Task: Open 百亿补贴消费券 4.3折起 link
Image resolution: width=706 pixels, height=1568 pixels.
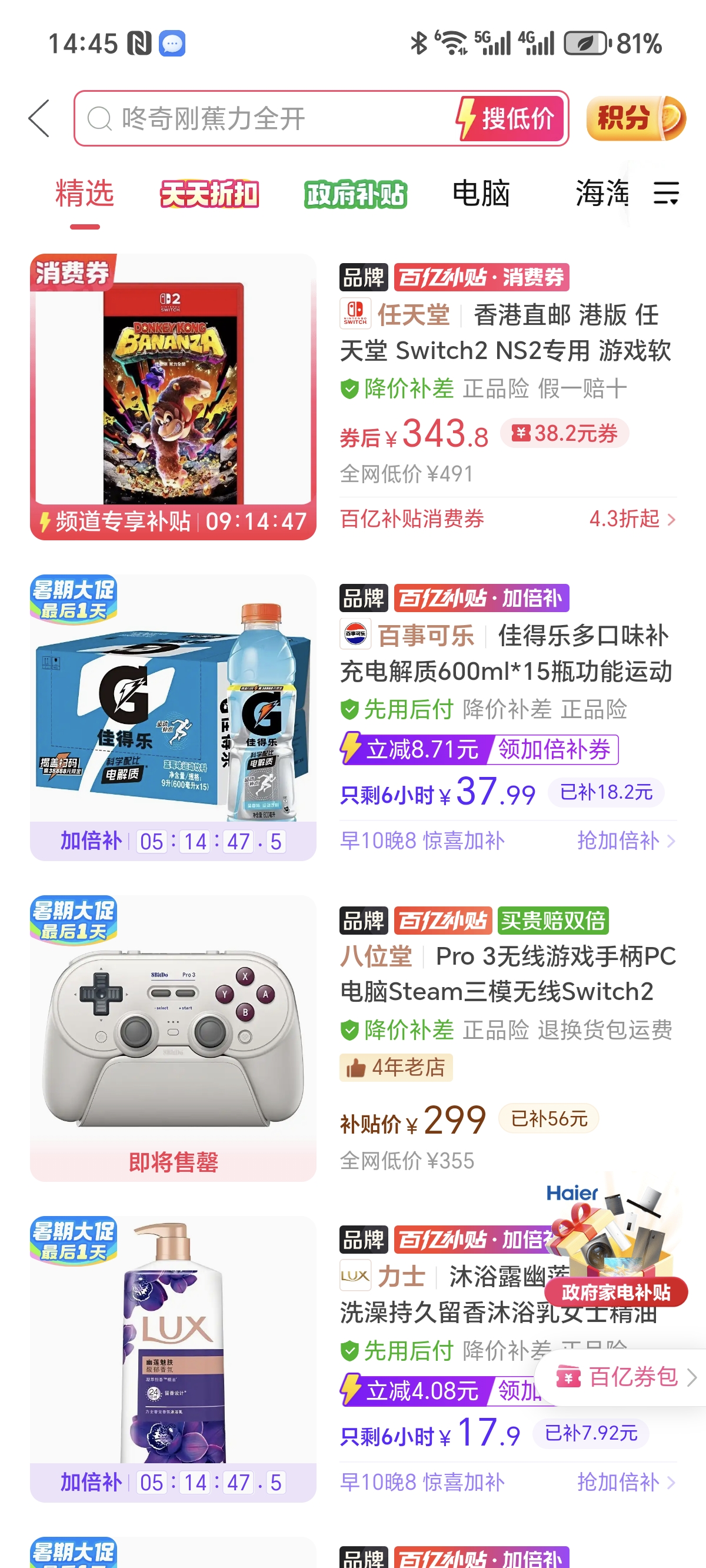Action: (x=507, y=519)
